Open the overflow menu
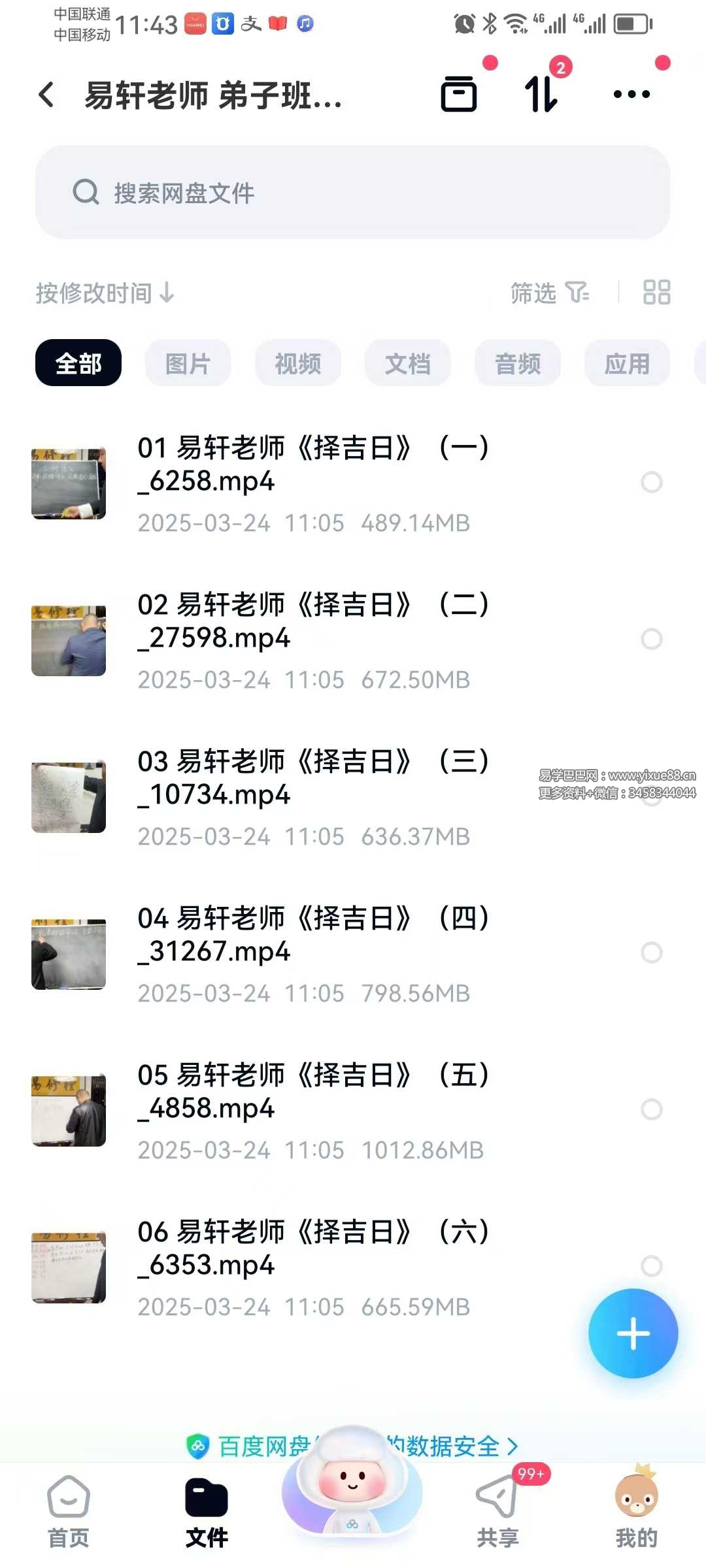This screenshot has height=1568, width=706. tap(631, 95)
